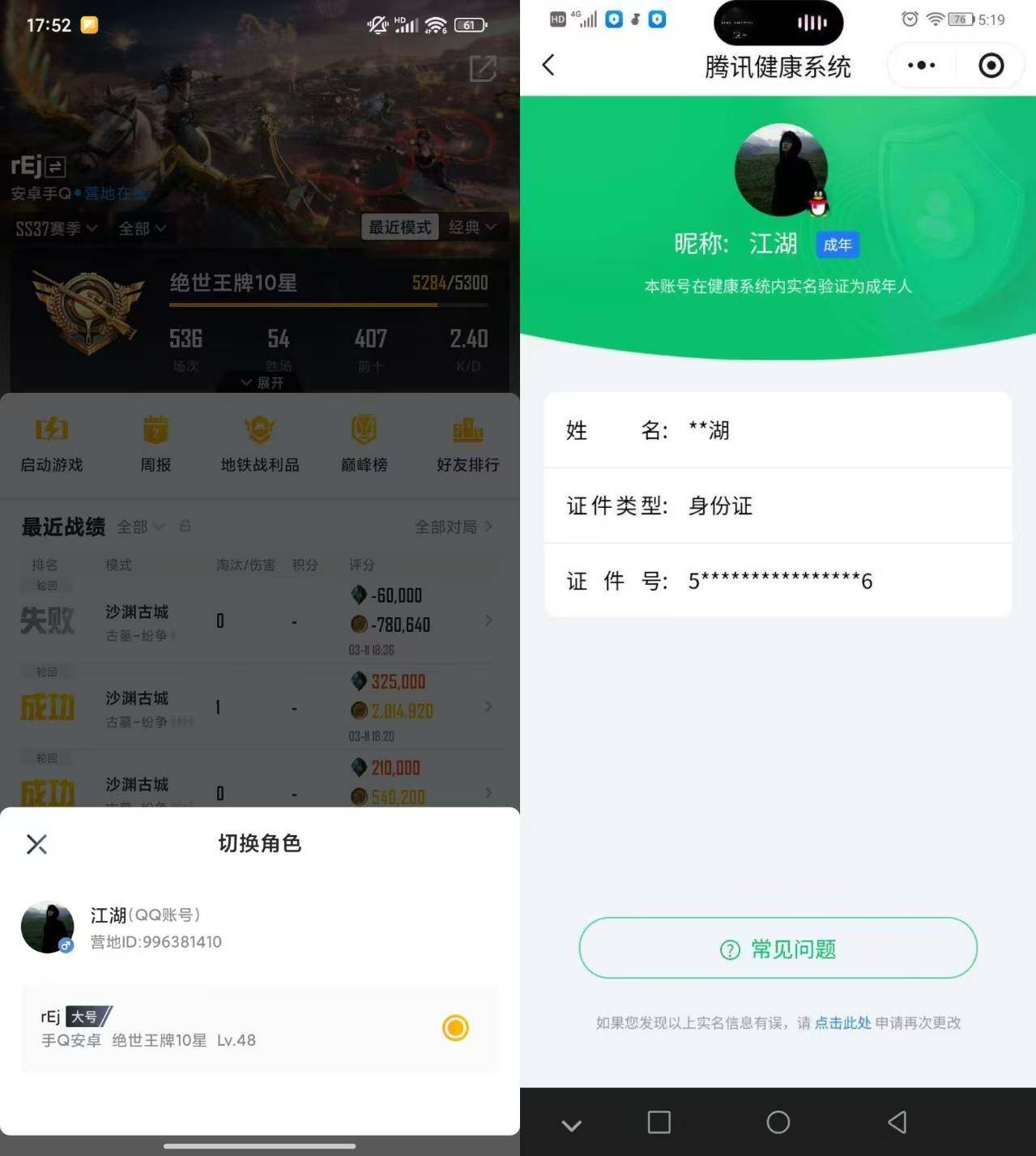View the 巅峰榜 peak ranking icon

(x=363, y=442)
